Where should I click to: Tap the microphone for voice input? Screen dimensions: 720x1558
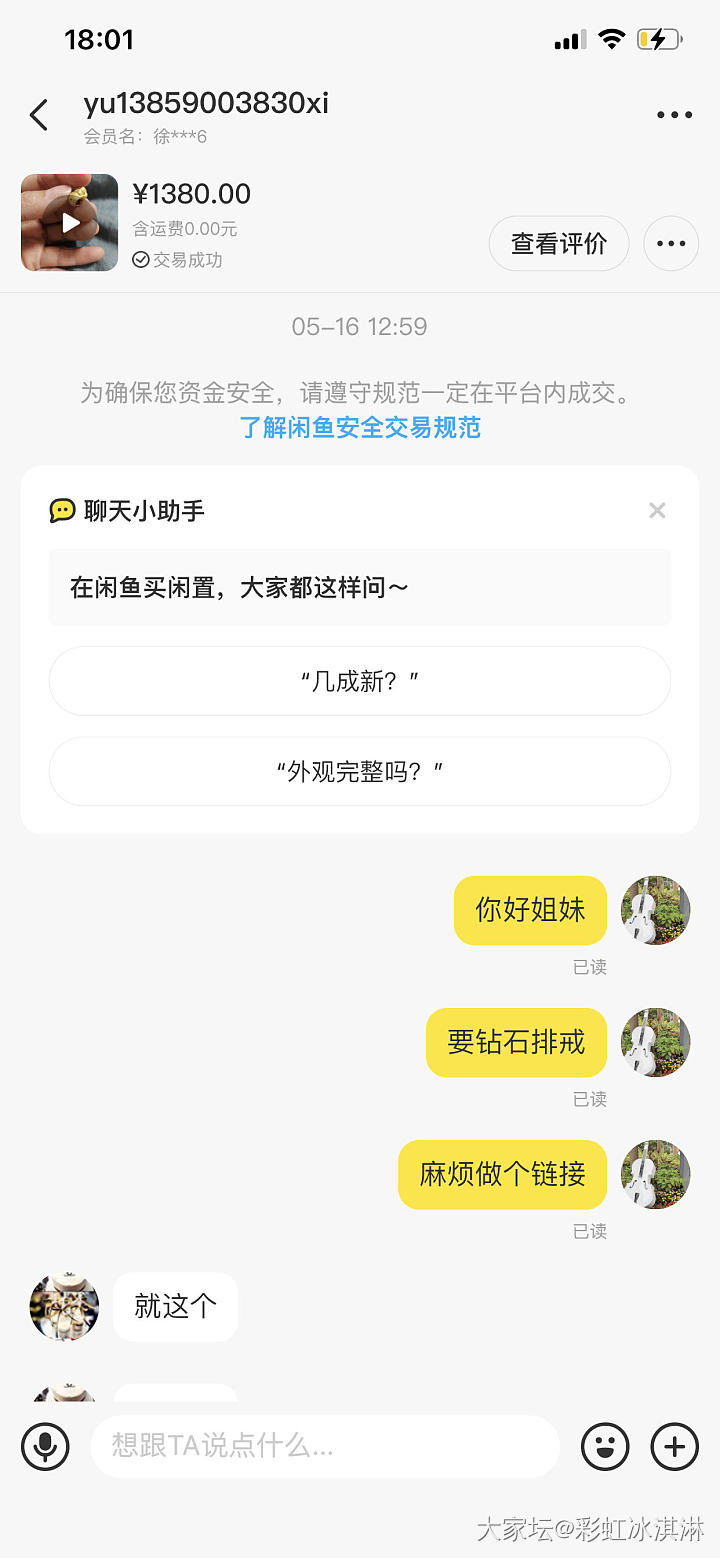pos(46,1446)
